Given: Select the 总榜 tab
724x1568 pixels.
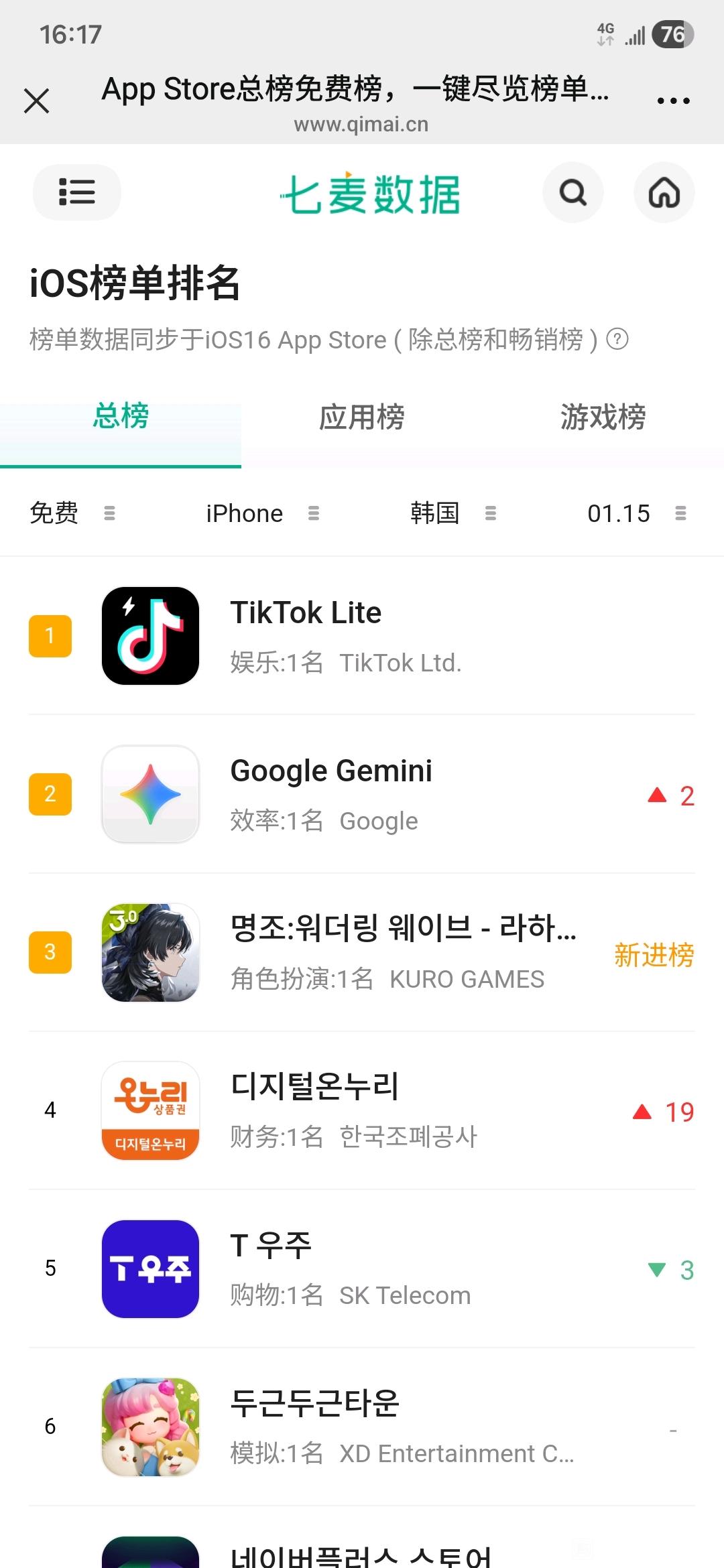Looking at the screenshot, I should [121, 417].
